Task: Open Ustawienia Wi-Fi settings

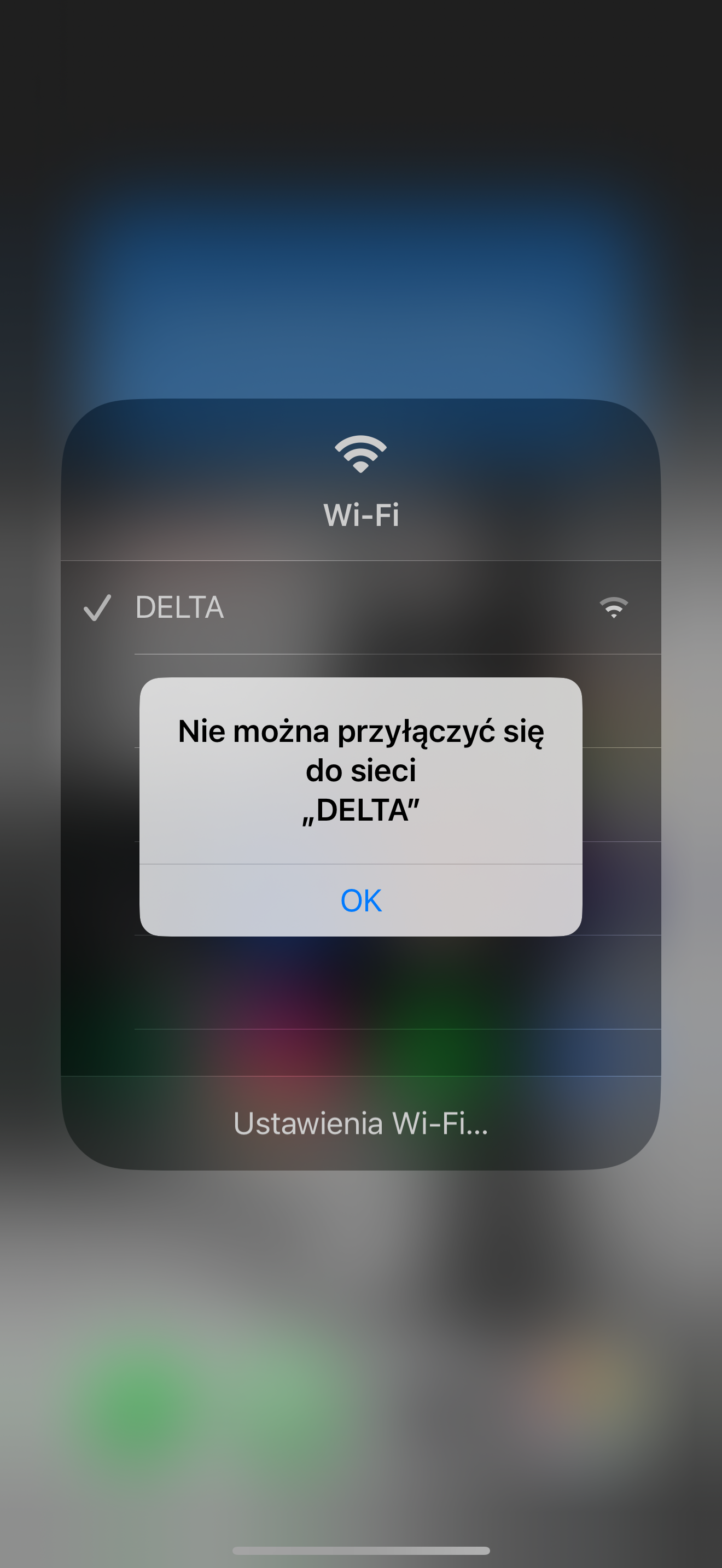Action: pos(360,1124)
